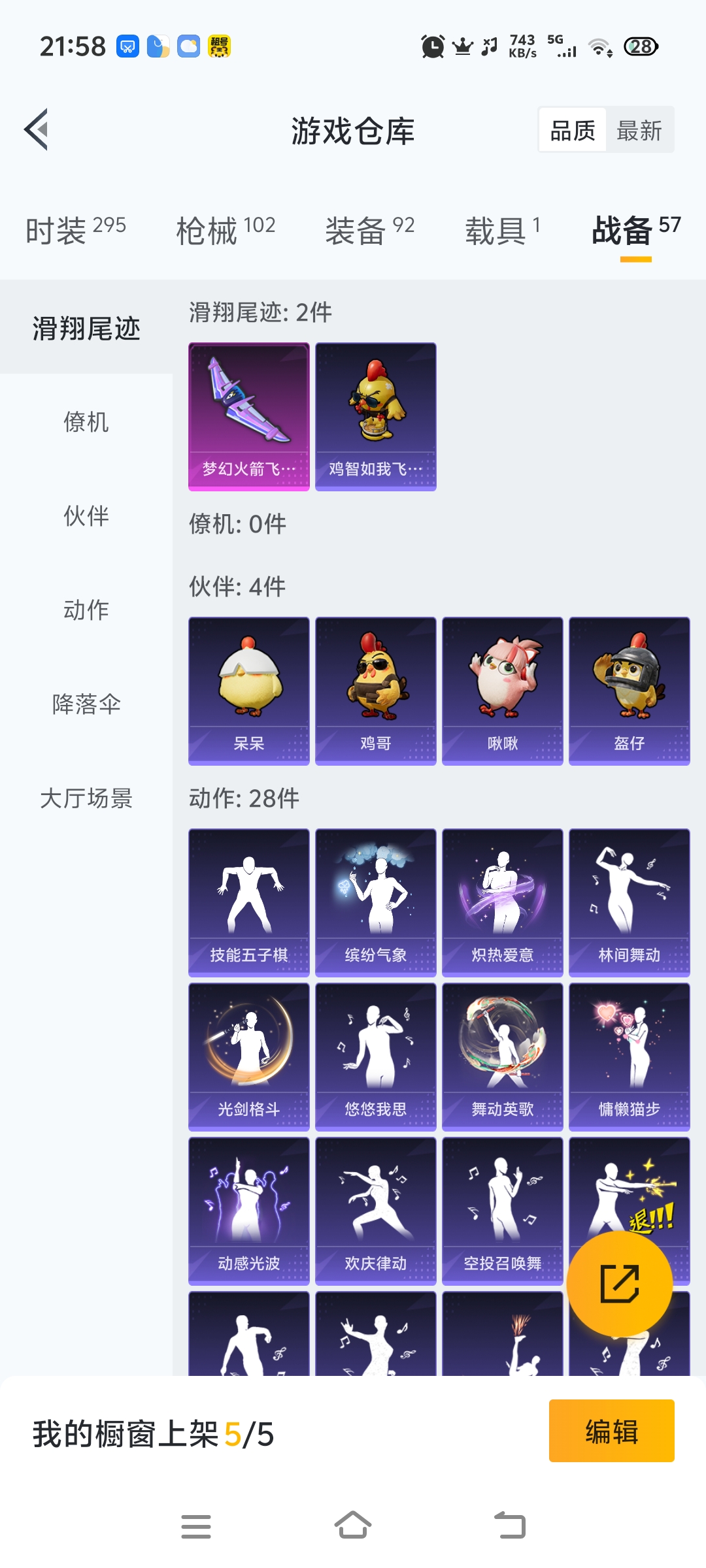Go back from the 游戏仓库 page
This screenshot has width=706, height=1568.
(x=37, y=129)
